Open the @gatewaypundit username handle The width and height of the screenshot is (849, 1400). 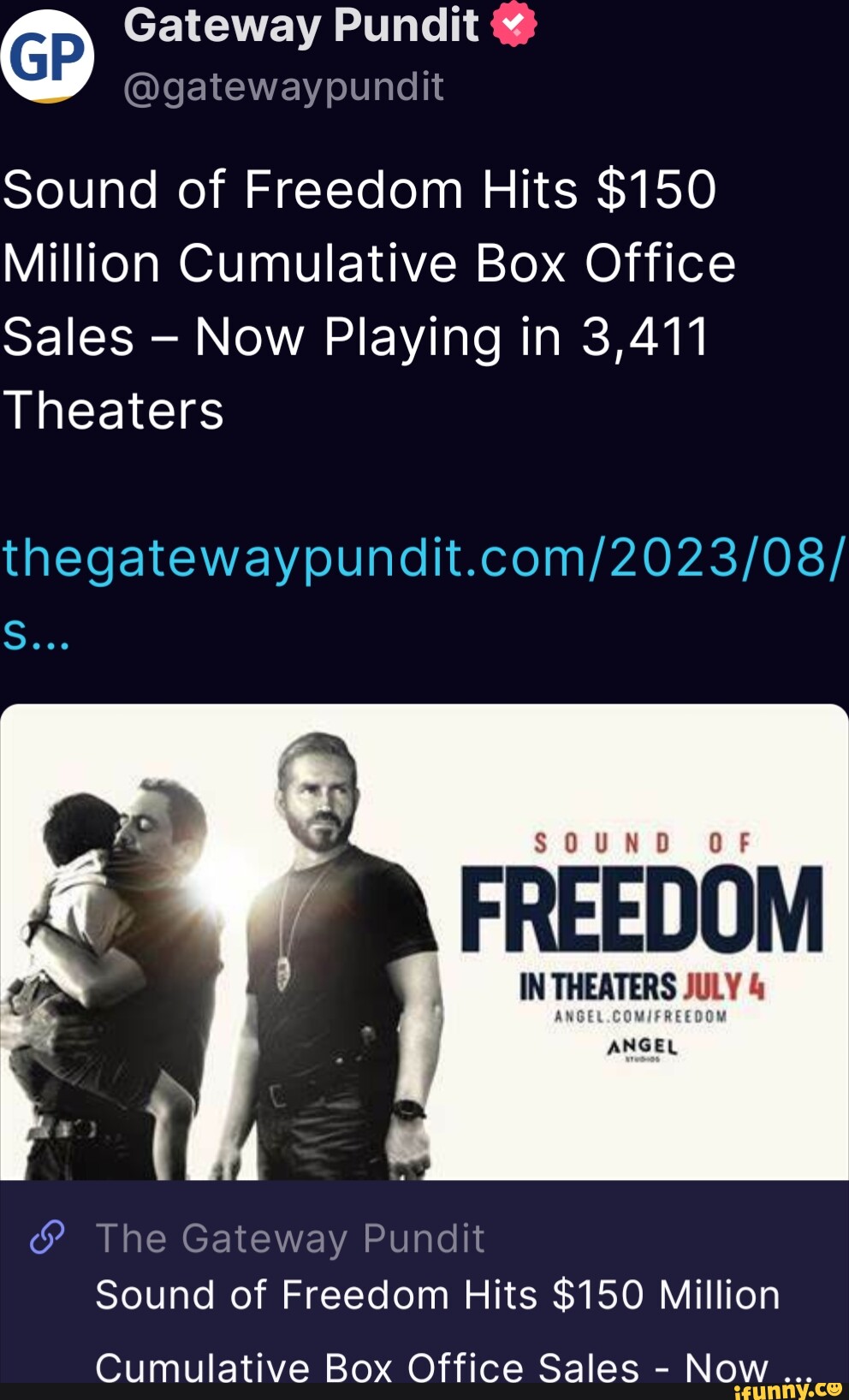point(283,87)
